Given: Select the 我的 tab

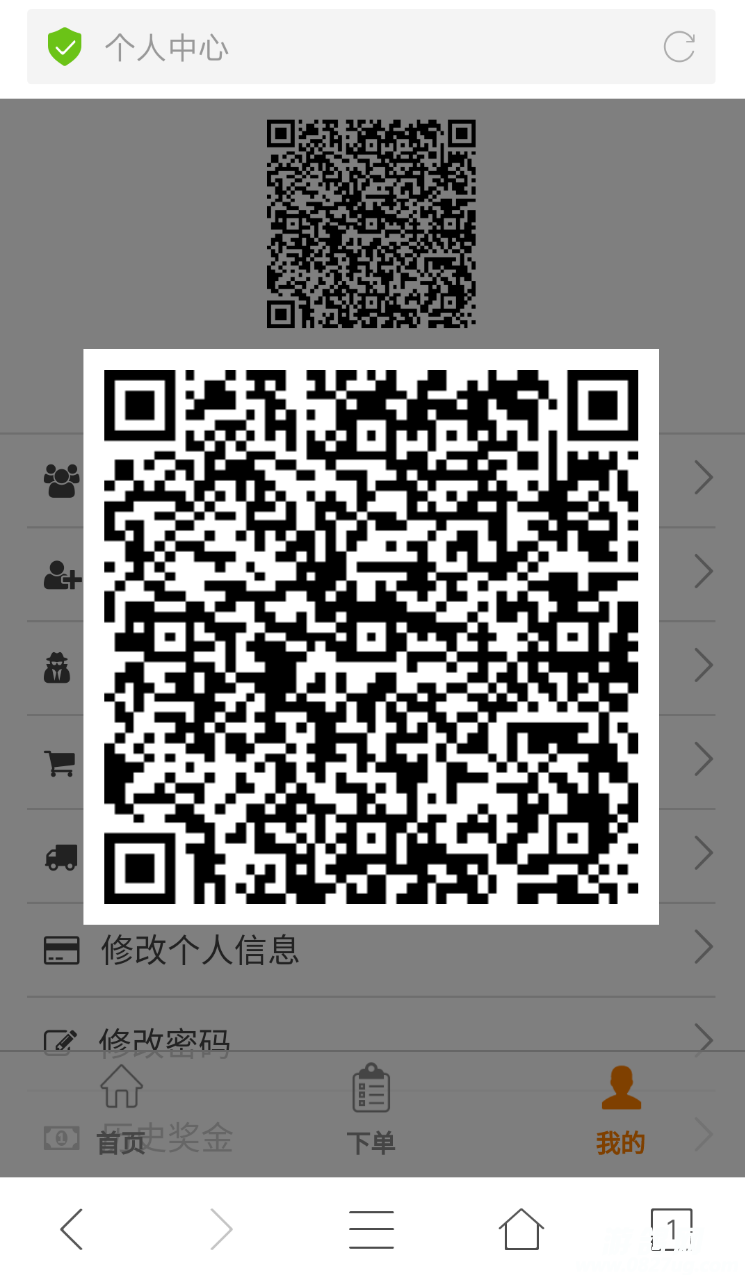Looking at the screenshot, I should point(620,1110).
